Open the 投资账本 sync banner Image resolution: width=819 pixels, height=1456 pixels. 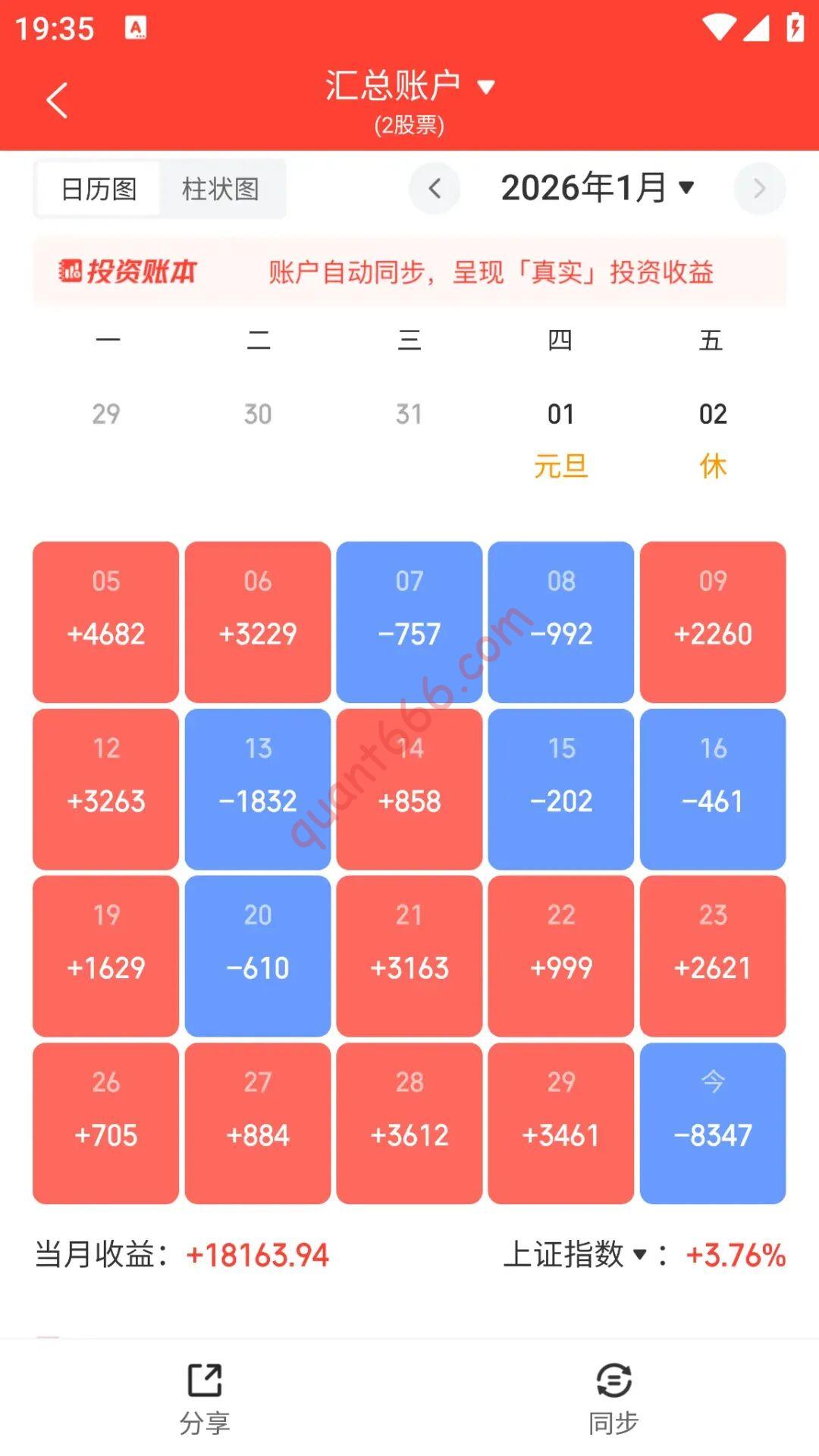(x=409, y=271)
